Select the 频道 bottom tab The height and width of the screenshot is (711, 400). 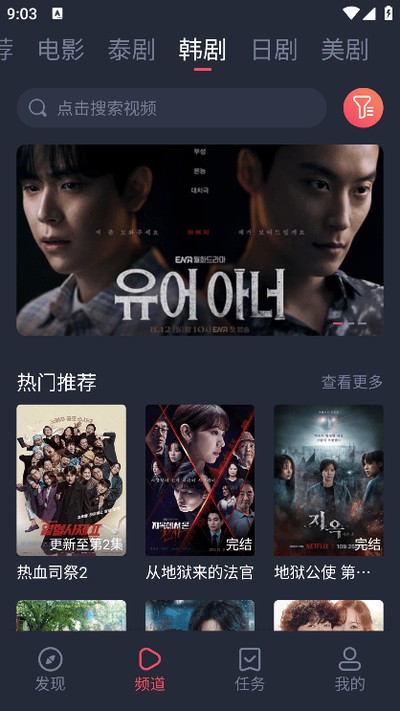tap(150, 669)
